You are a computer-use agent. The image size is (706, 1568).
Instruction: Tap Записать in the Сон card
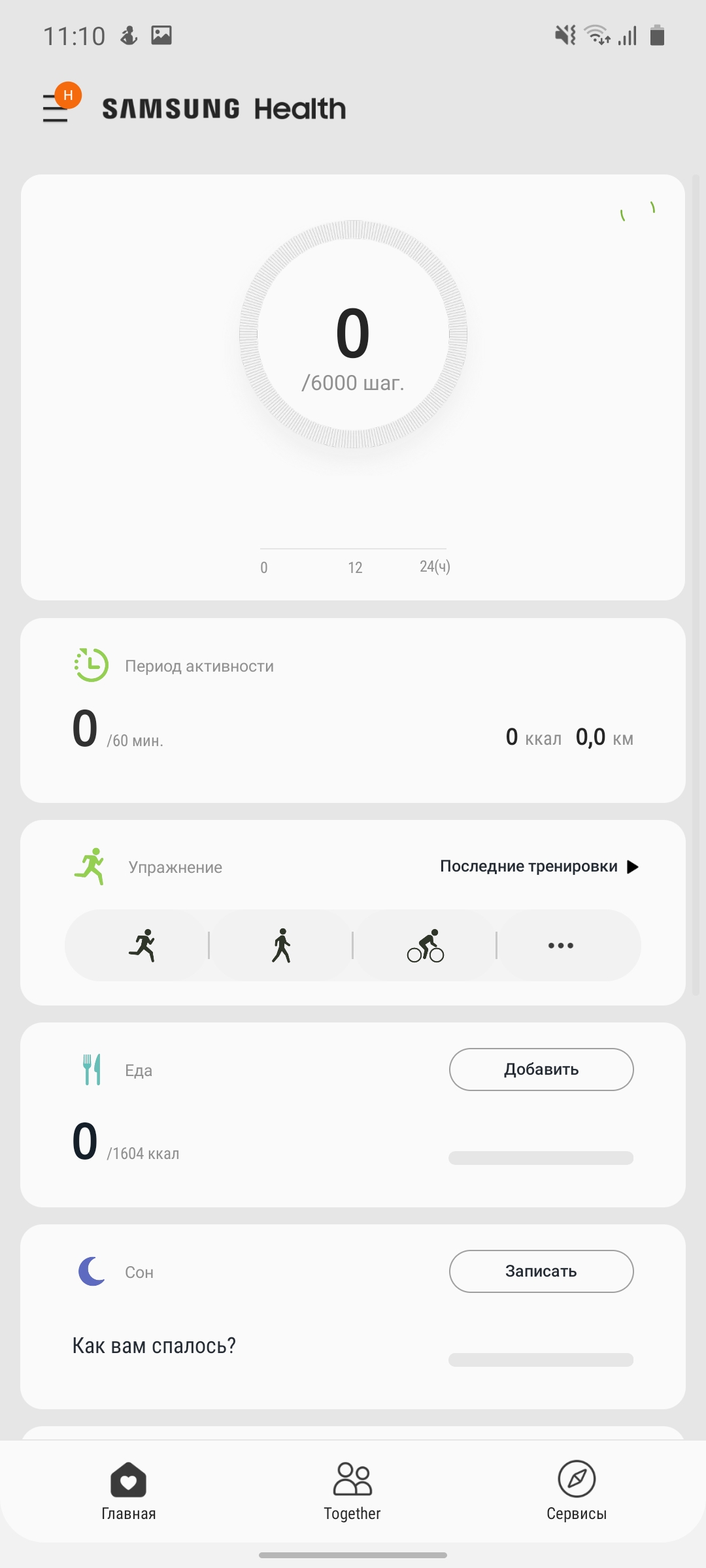coord(541,1271)
